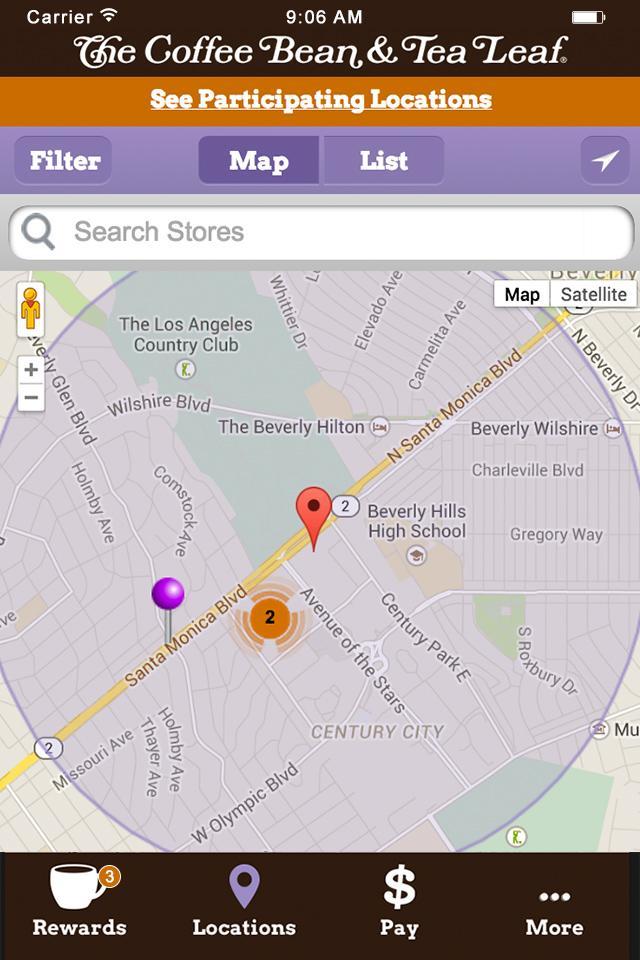The height and width of the screenshot is (960, 640).
Task: Switch to the List view
Action: point(384,161)
